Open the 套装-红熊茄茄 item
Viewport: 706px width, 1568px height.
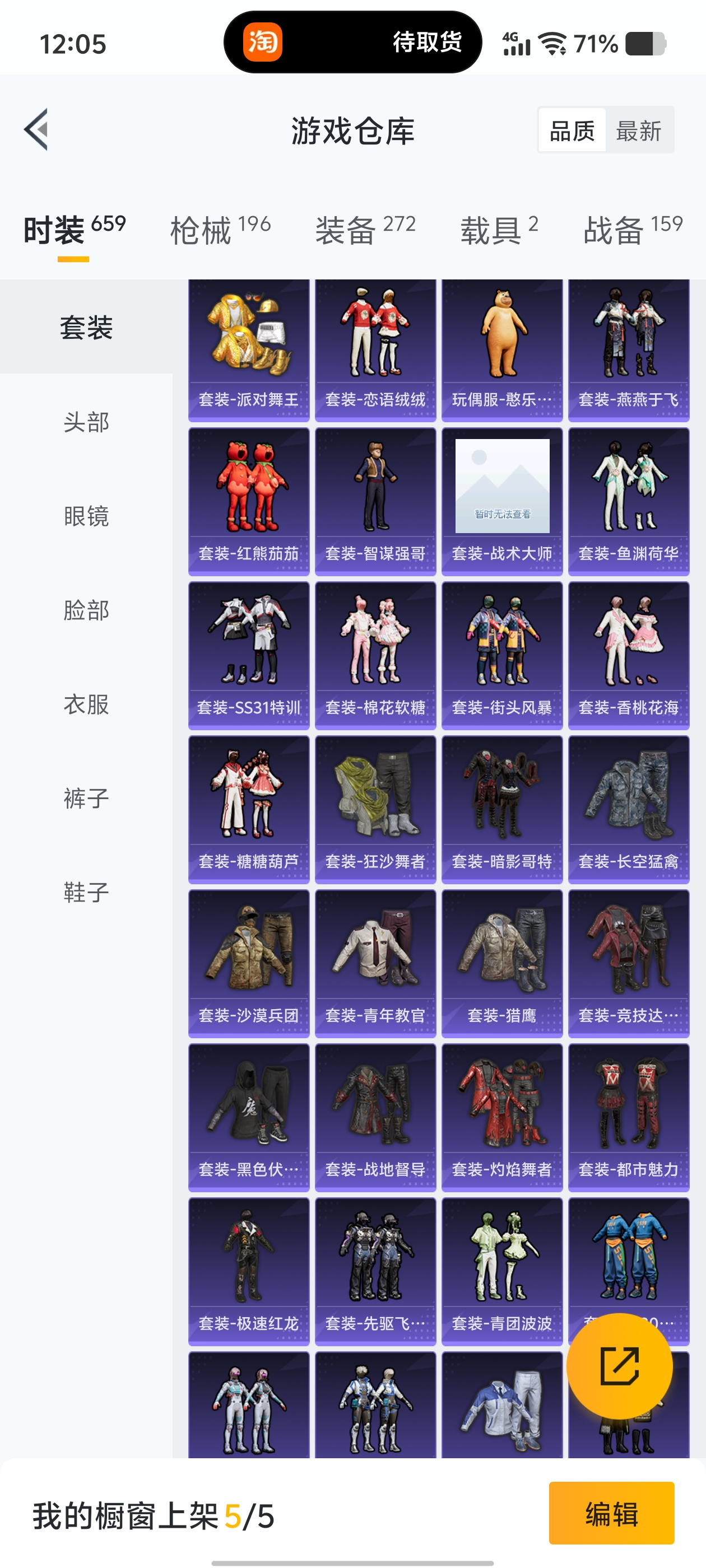click(x=249, y=501)
